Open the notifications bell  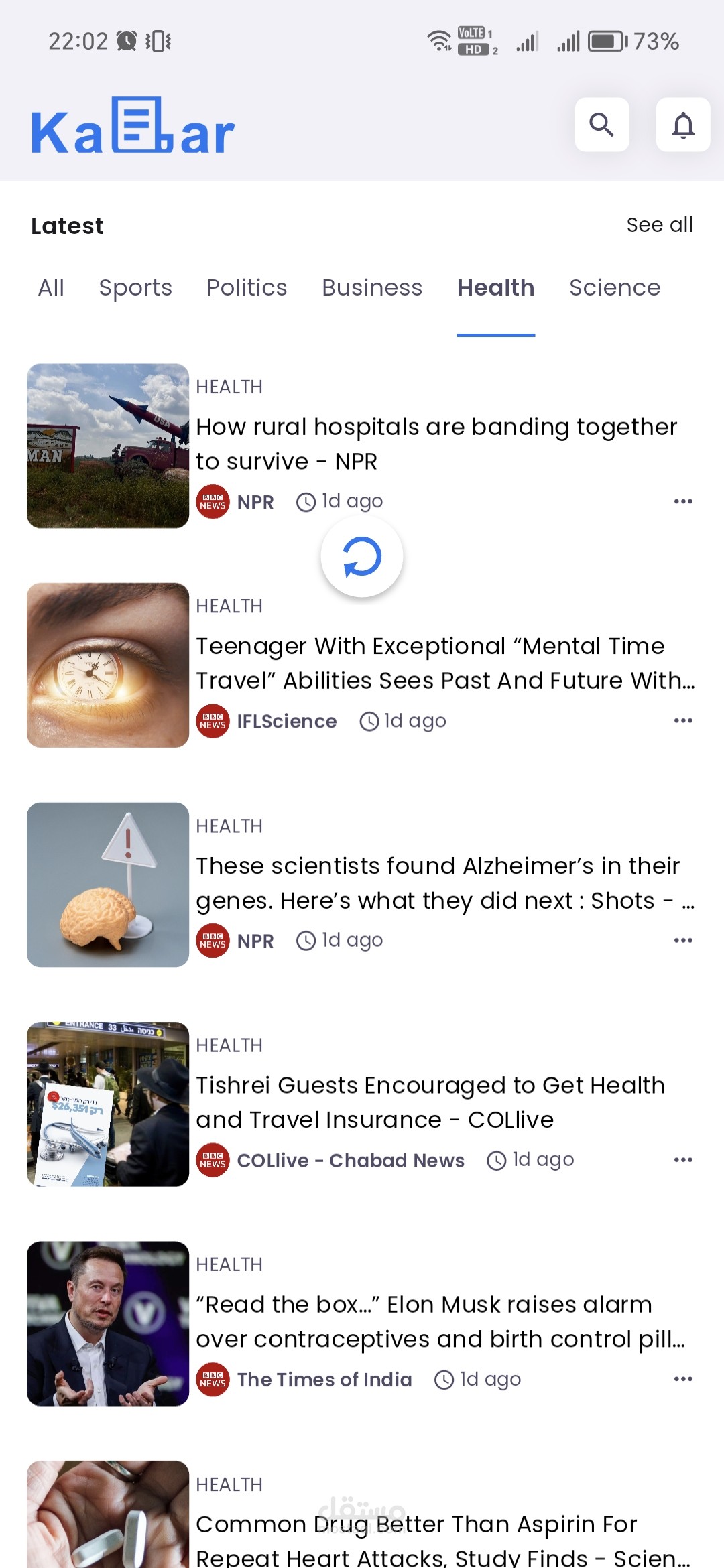682,125
